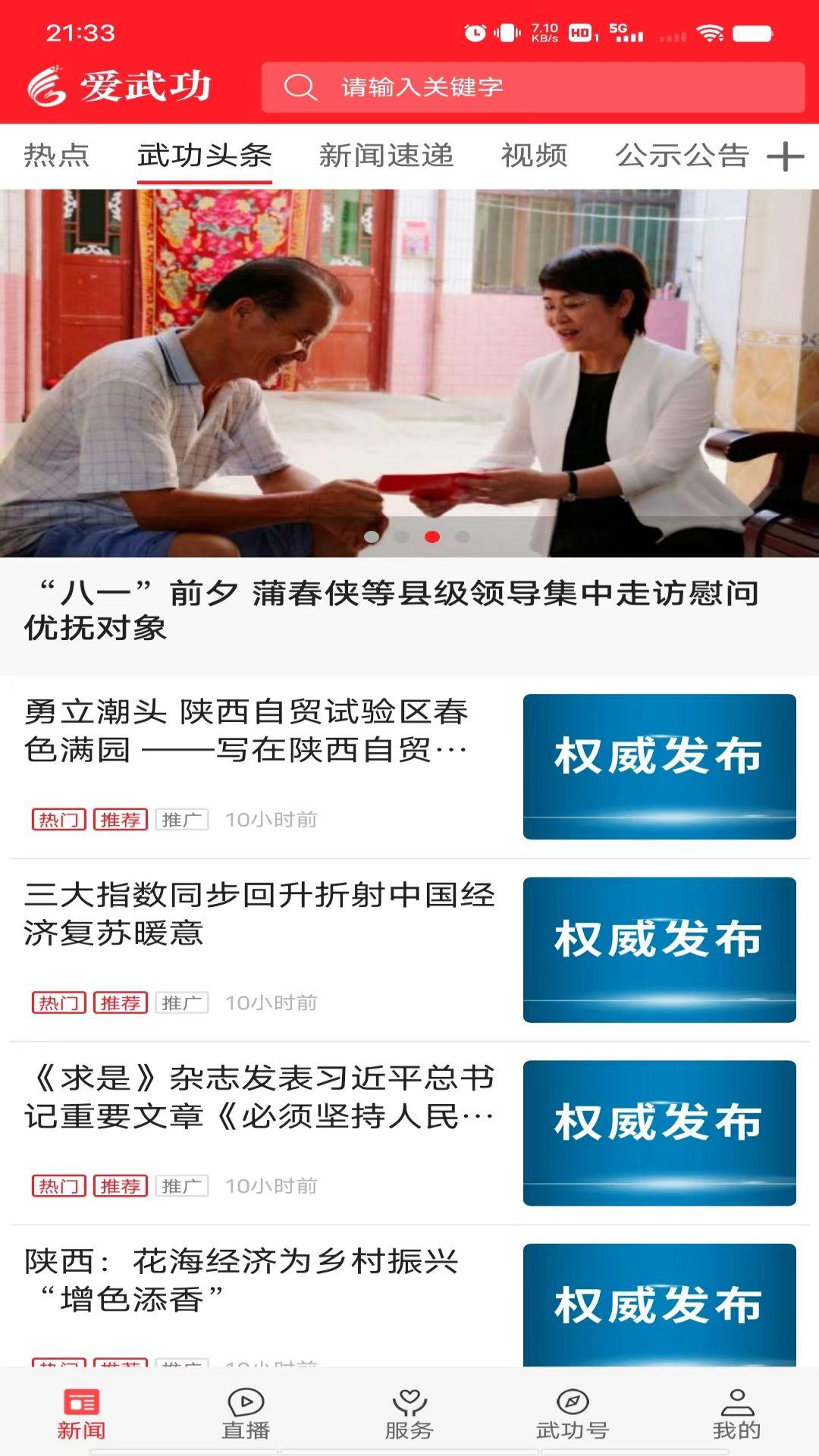
Task: Open the plus icon to add channels
Action: click(x=785, y=157)
